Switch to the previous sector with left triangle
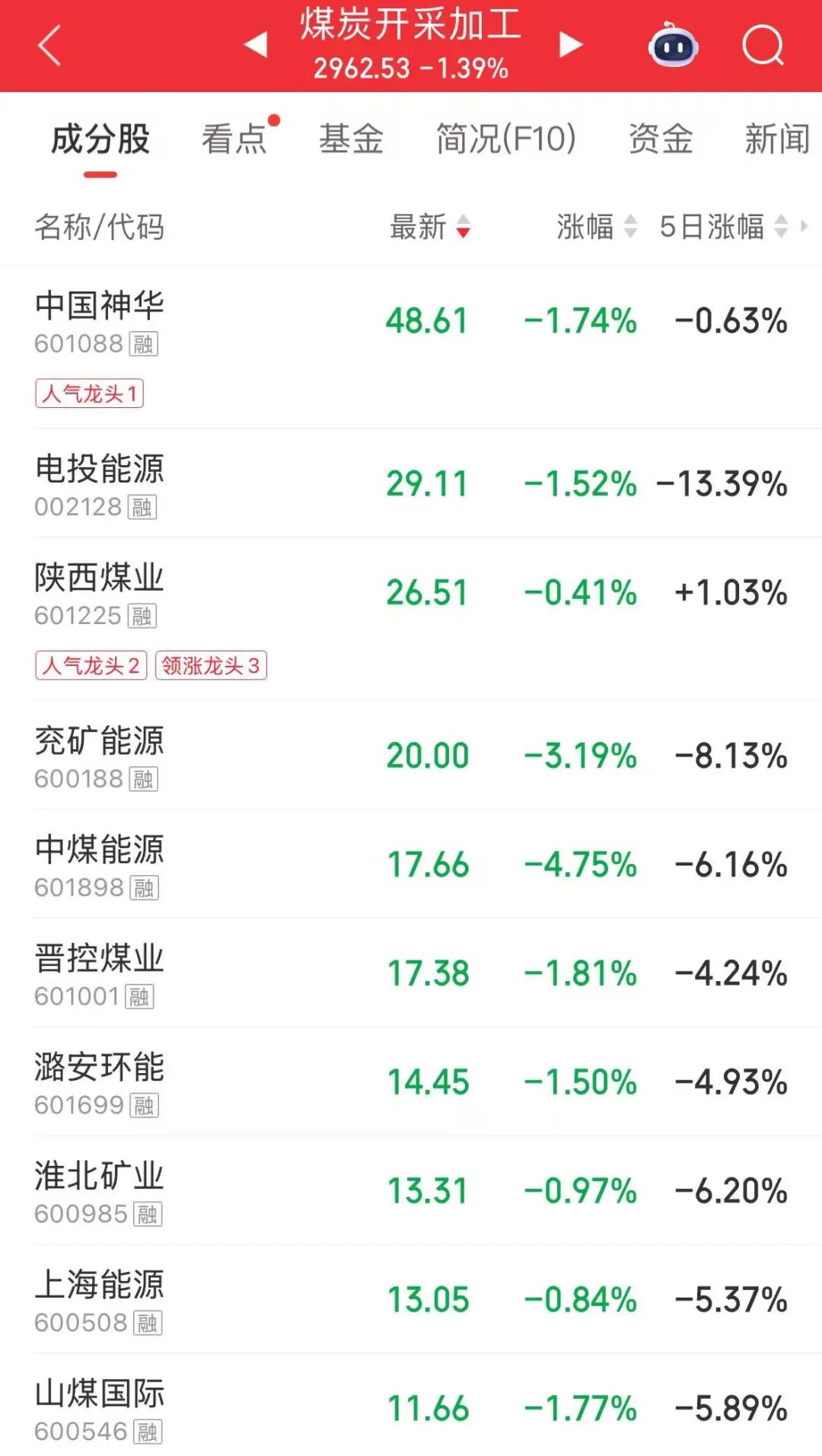 point(256,45)
